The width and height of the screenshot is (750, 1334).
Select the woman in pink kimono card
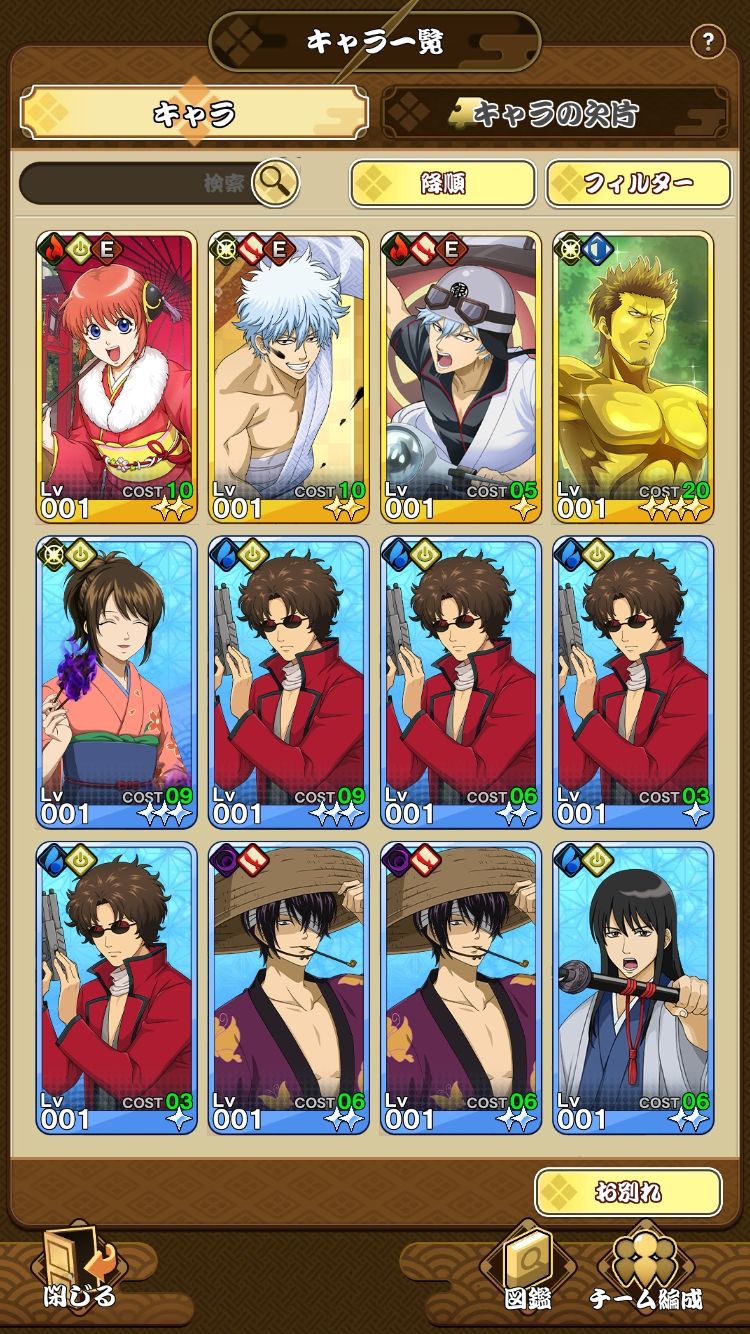point(117,682)
